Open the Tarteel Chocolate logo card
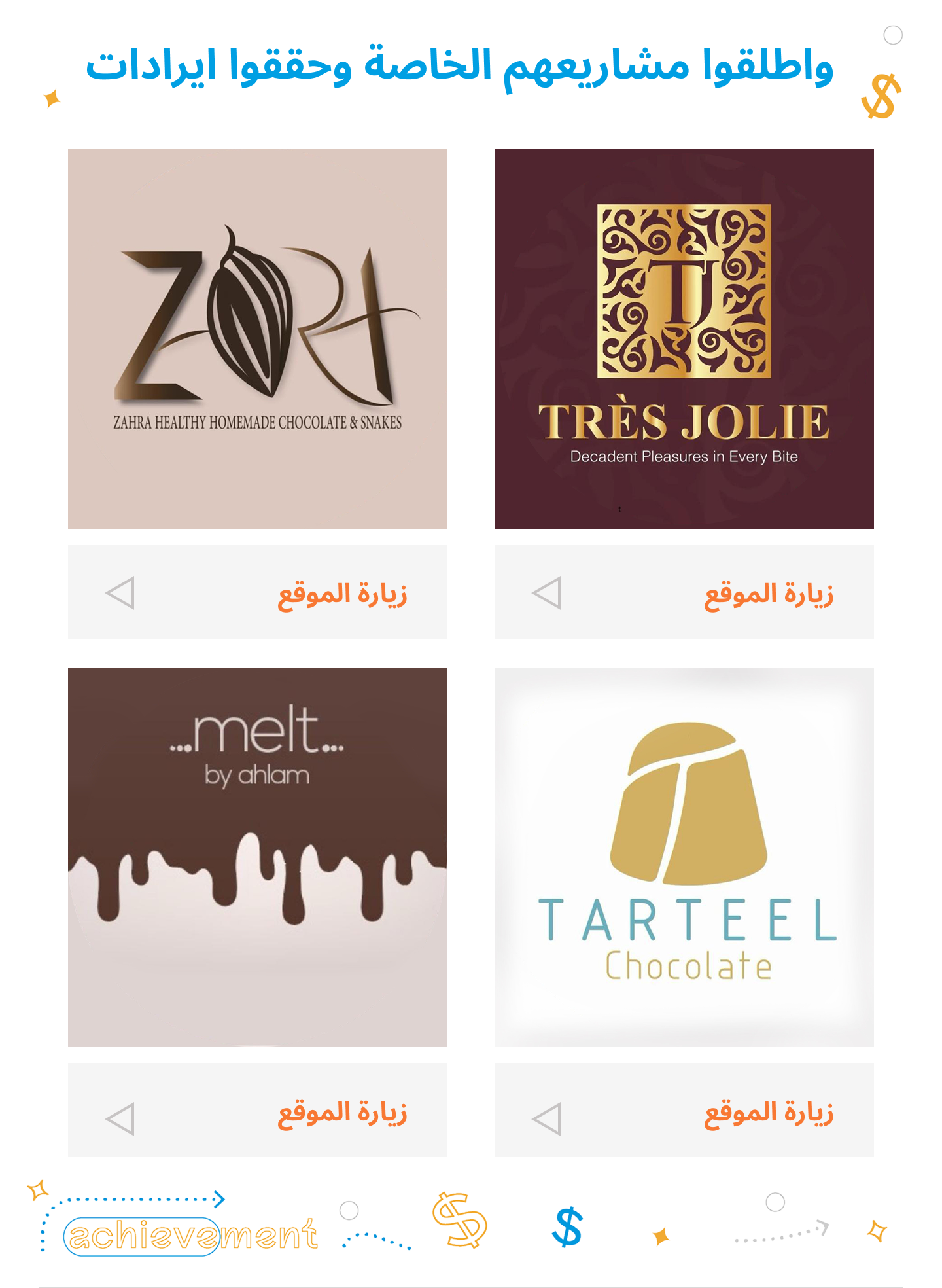Screen dimensions: 942x1288 pos(684,857)
